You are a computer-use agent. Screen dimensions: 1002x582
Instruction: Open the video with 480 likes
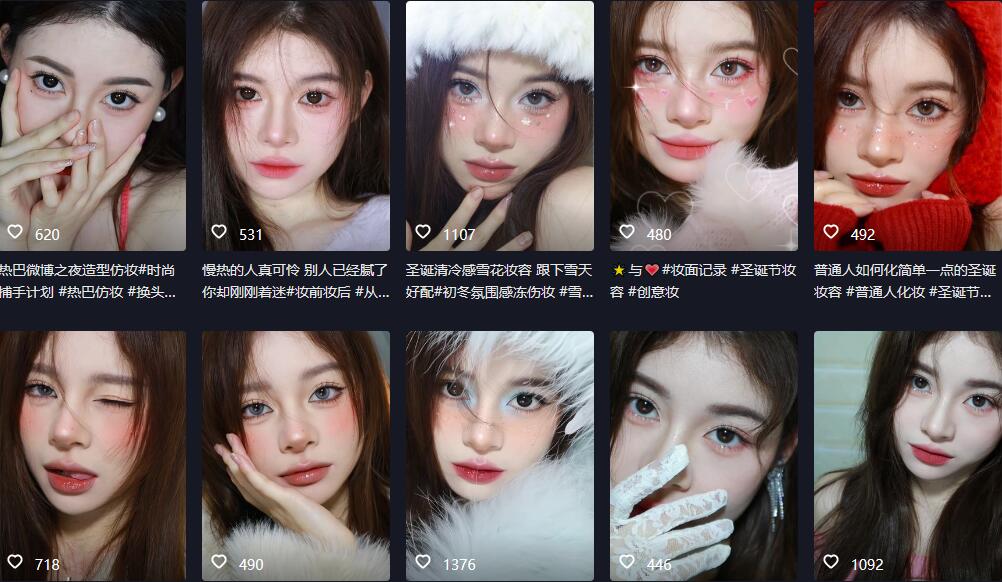(x=704, y=125)
